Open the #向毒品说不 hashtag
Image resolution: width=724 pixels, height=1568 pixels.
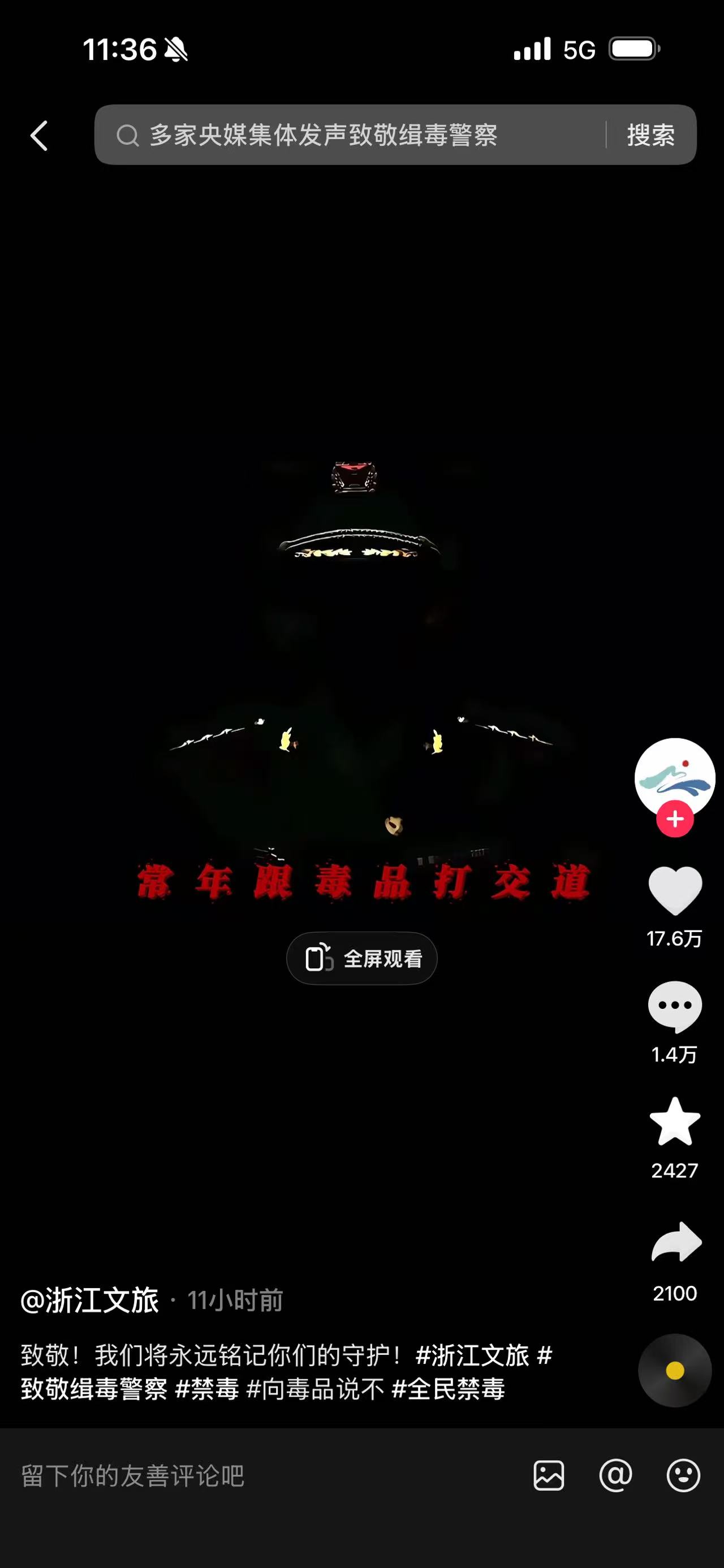[315, 1389]
